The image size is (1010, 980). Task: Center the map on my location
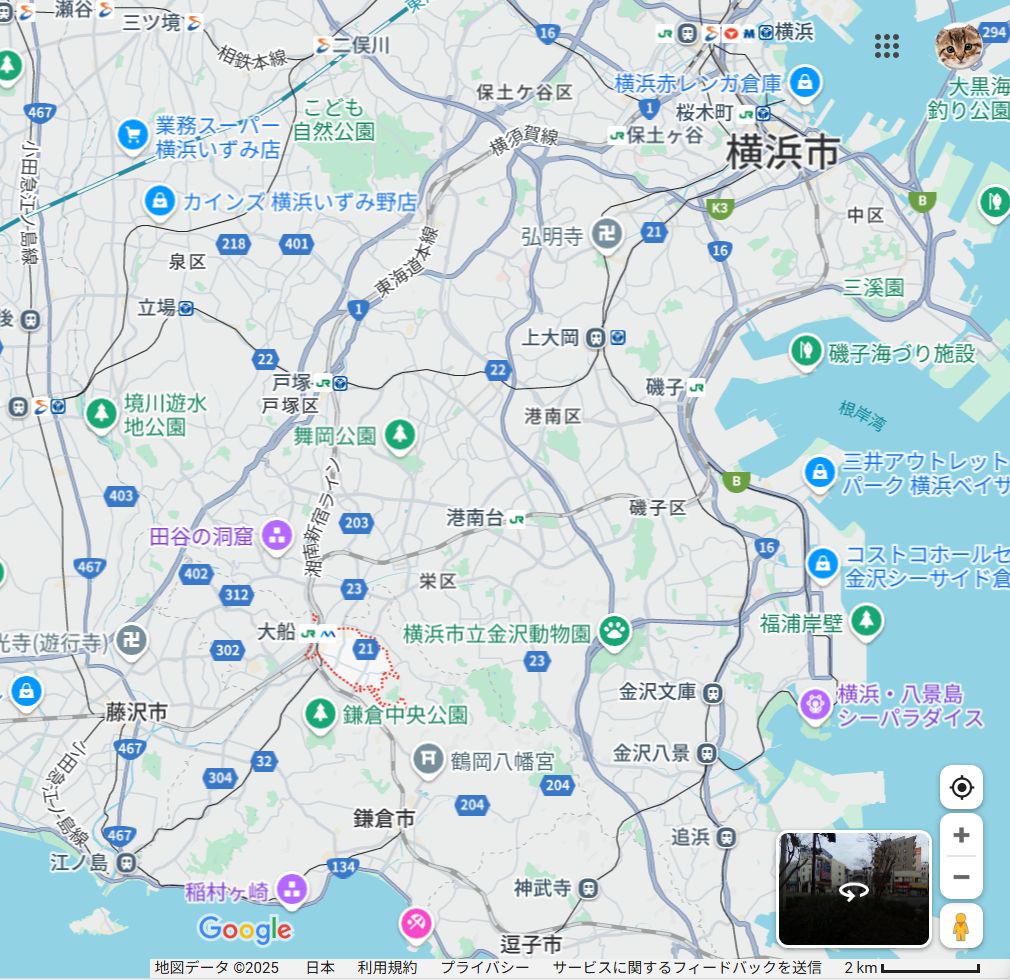point(961,788)
